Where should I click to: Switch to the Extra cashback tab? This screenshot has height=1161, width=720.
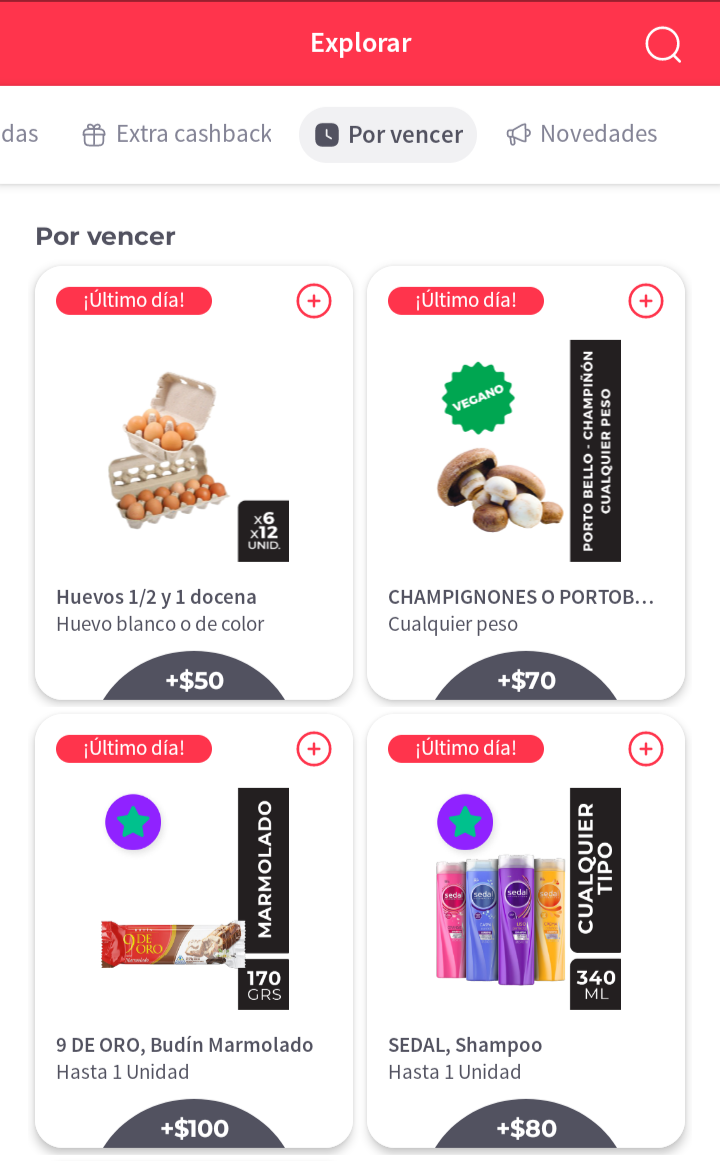pyautogui.click(x=177, y=134)
